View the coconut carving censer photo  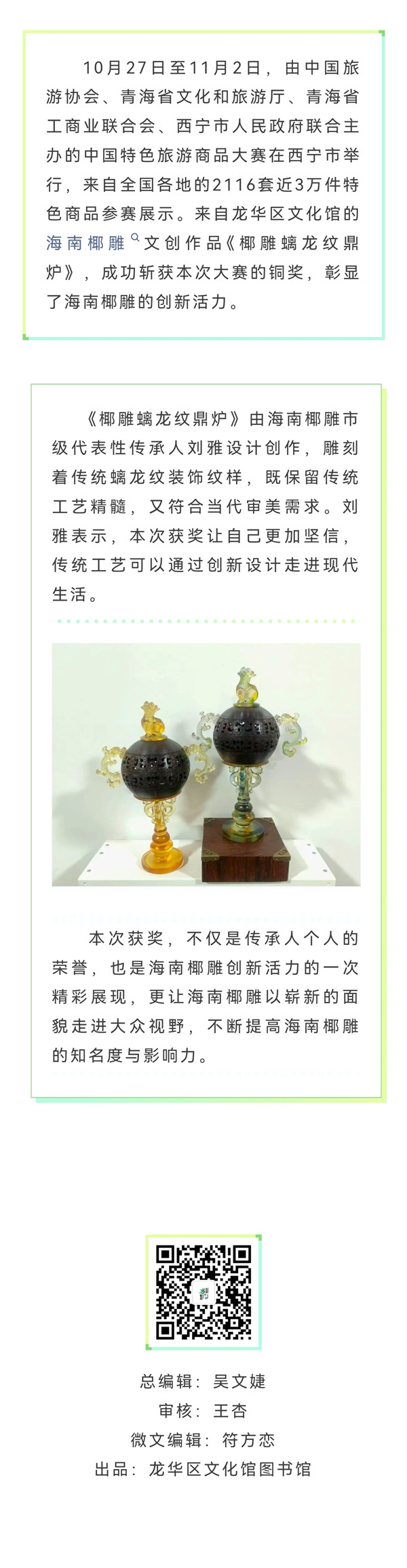point(206,764)
